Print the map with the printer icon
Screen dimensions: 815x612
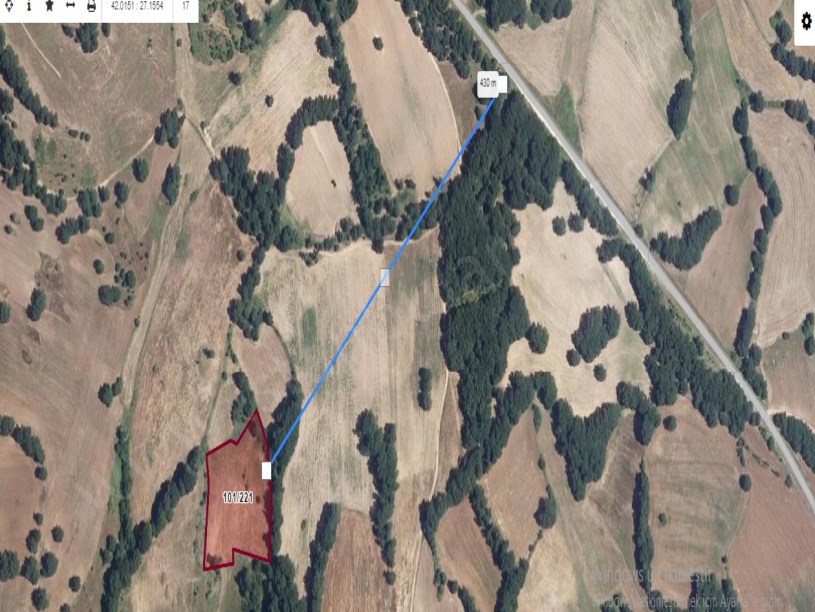pyautogui.click(x=92, y=6)
